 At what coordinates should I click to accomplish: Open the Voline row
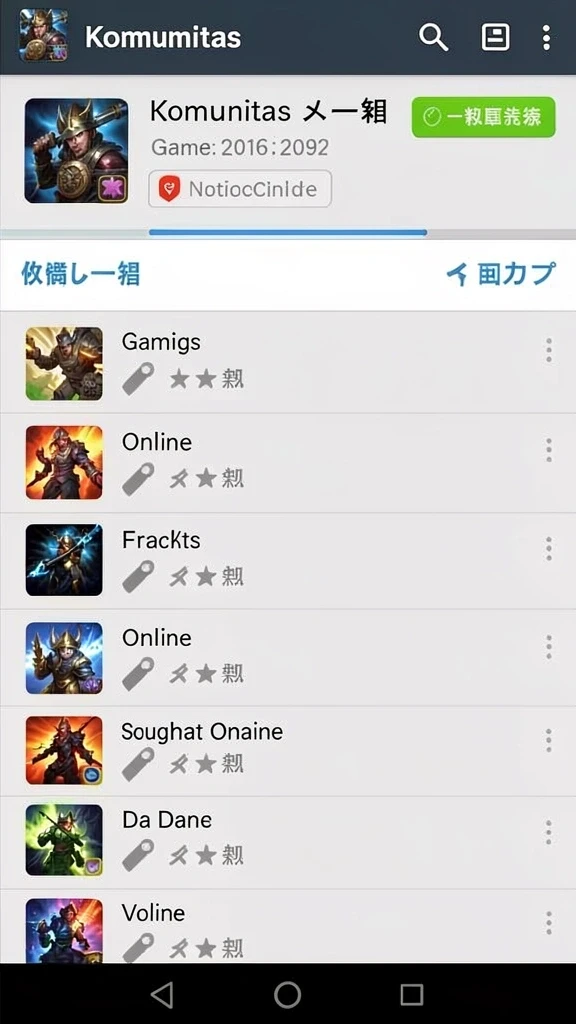coord(288,926)
